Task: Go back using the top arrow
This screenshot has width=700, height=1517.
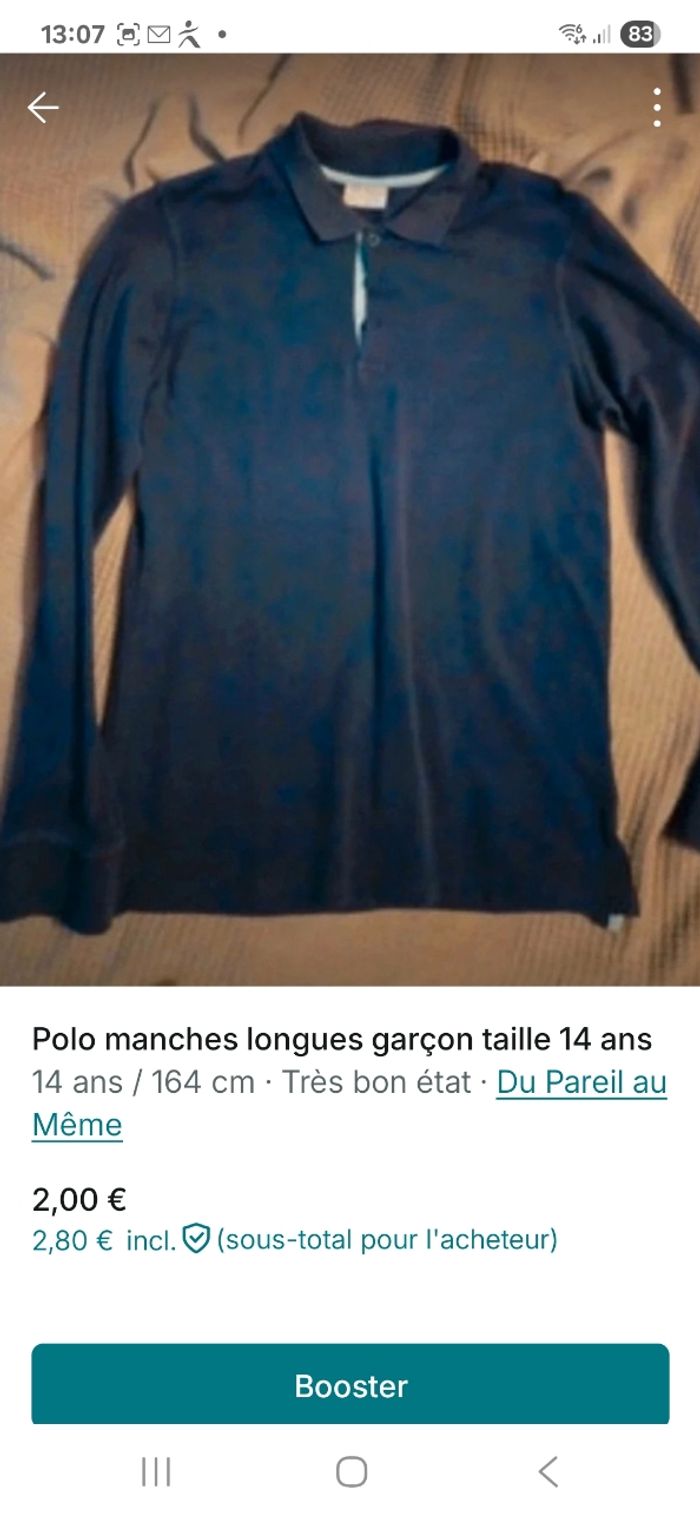Action: (43, 107)
